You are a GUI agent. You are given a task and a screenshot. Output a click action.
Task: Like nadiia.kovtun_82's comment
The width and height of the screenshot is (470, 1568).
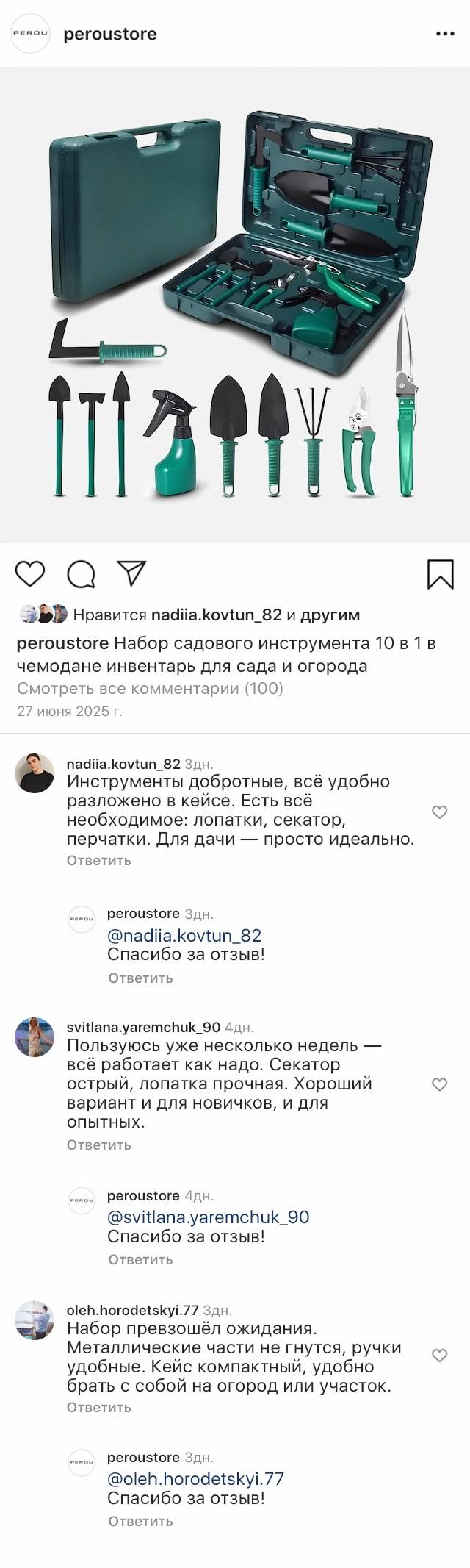(x=439, y=812)
